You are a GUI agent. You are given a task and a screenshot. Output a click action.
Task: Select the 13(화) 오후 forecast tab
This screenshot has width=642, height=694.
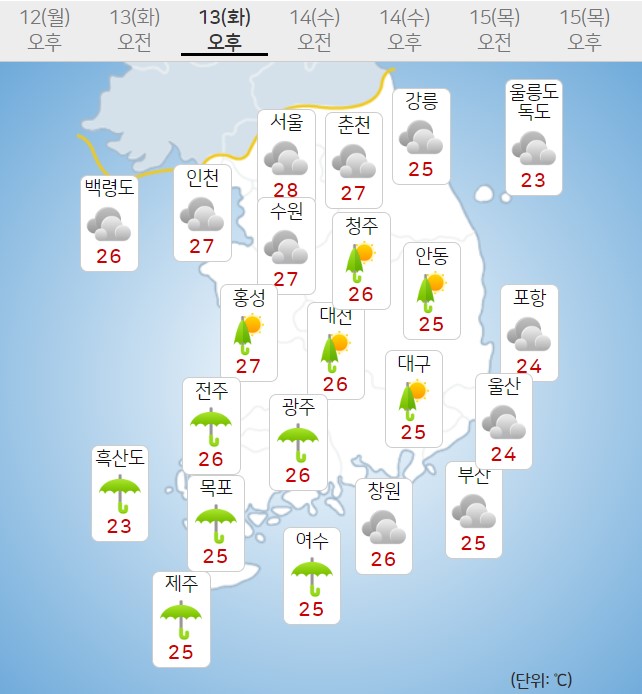224,30
